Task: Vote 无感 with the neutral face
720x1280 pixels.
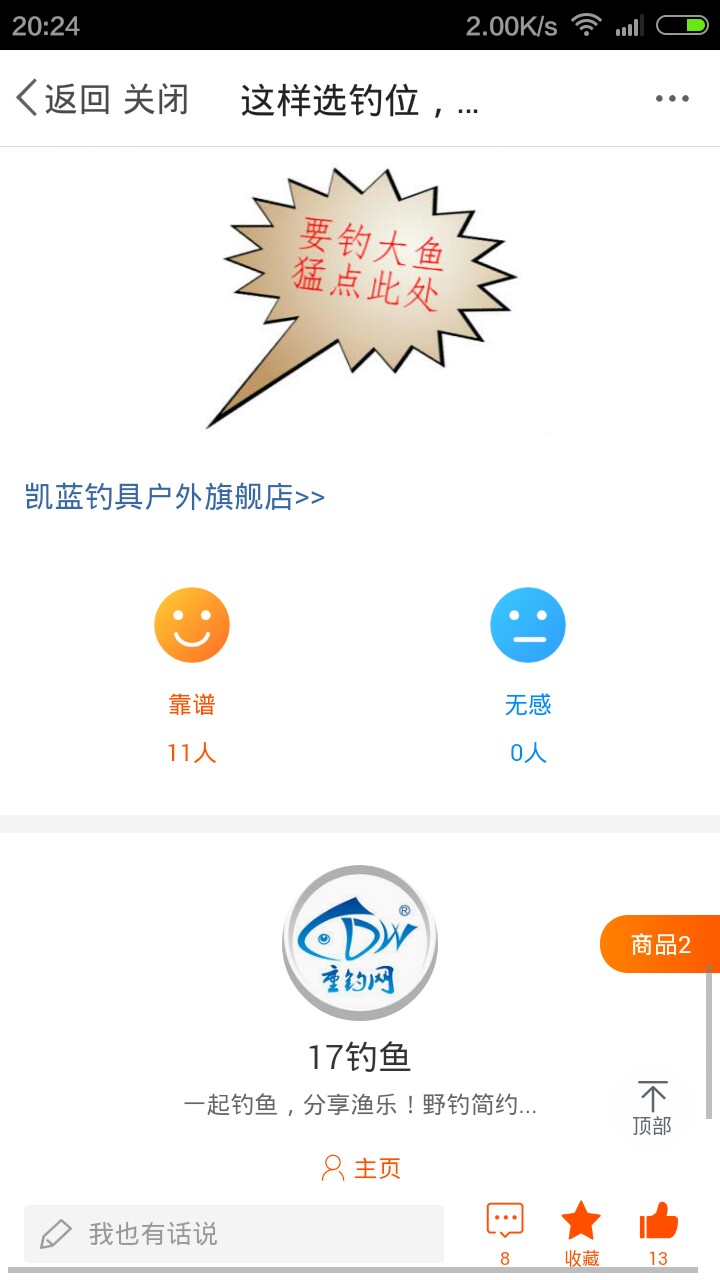Action: coord(528,625)
